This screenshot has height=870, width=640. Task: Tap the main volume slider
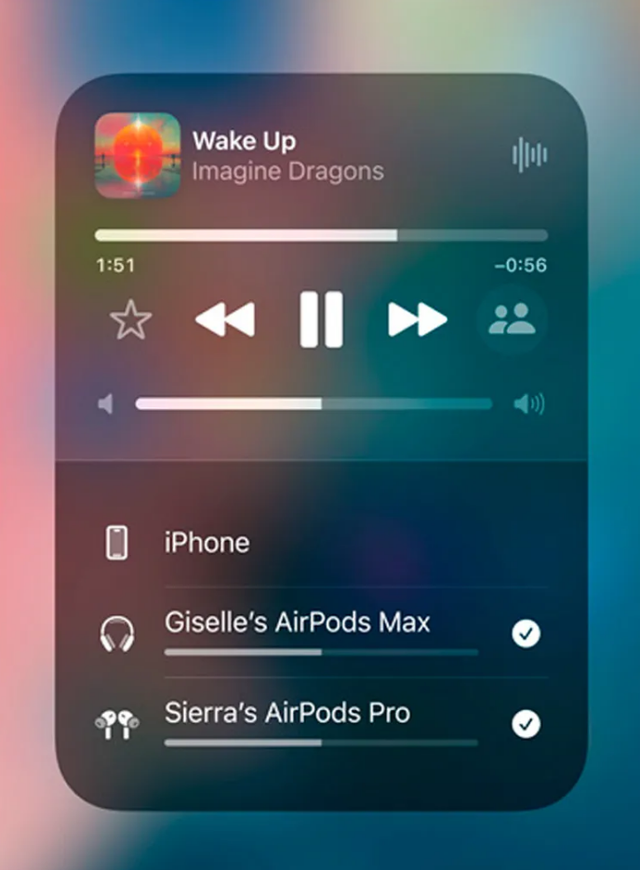point(314,404)
